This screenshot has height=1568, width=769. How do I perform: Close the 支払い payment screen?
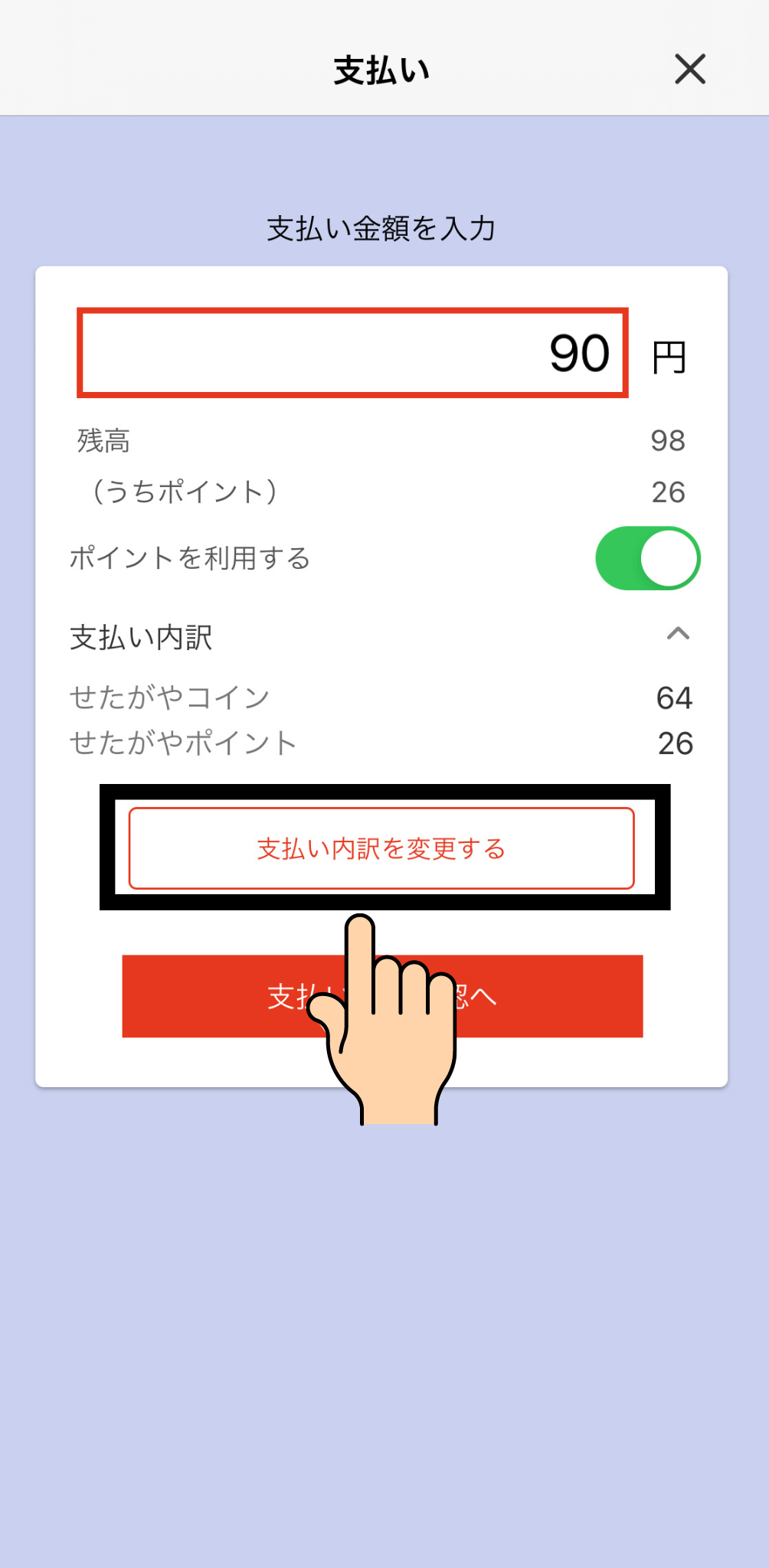tap(689, 70)
